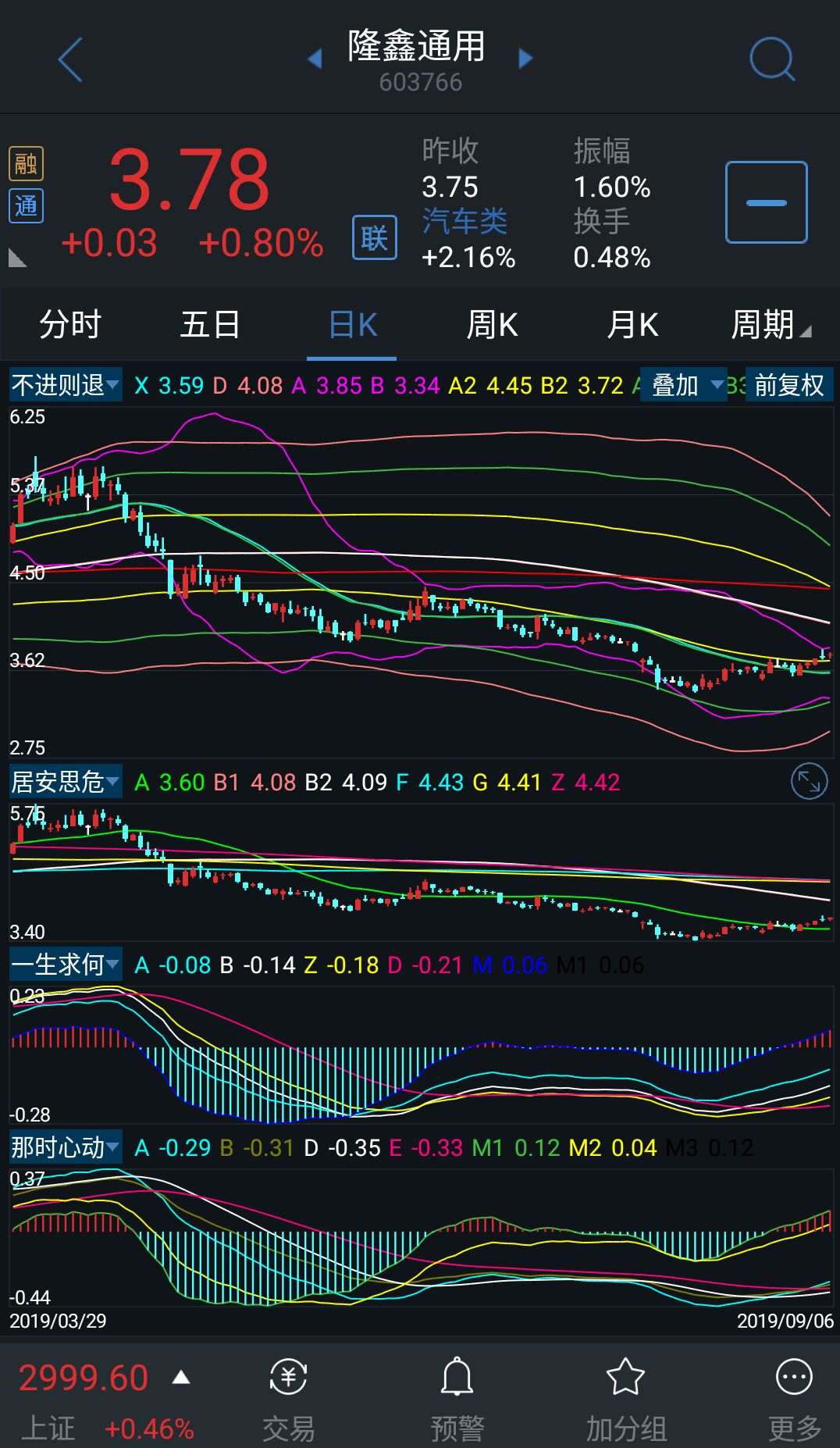Collapse the quote panel with the minus button
The height and width of the screenshot is (1448, 840).
coord(765,202)
